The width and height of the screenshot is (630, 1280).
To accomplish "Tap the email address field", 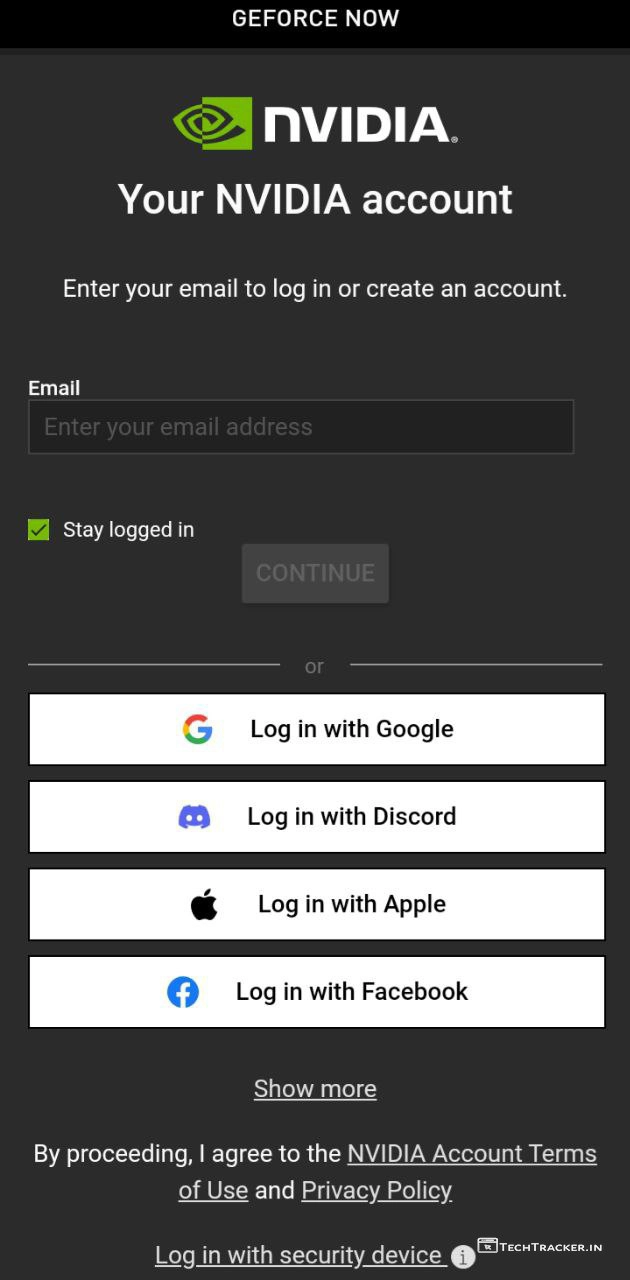I will [x=300, y=427].
